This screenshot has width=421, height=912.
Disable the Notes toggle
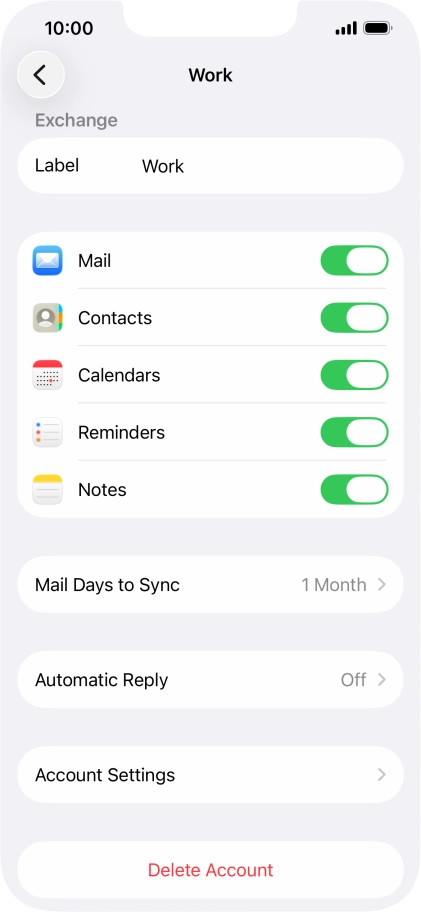354,489
